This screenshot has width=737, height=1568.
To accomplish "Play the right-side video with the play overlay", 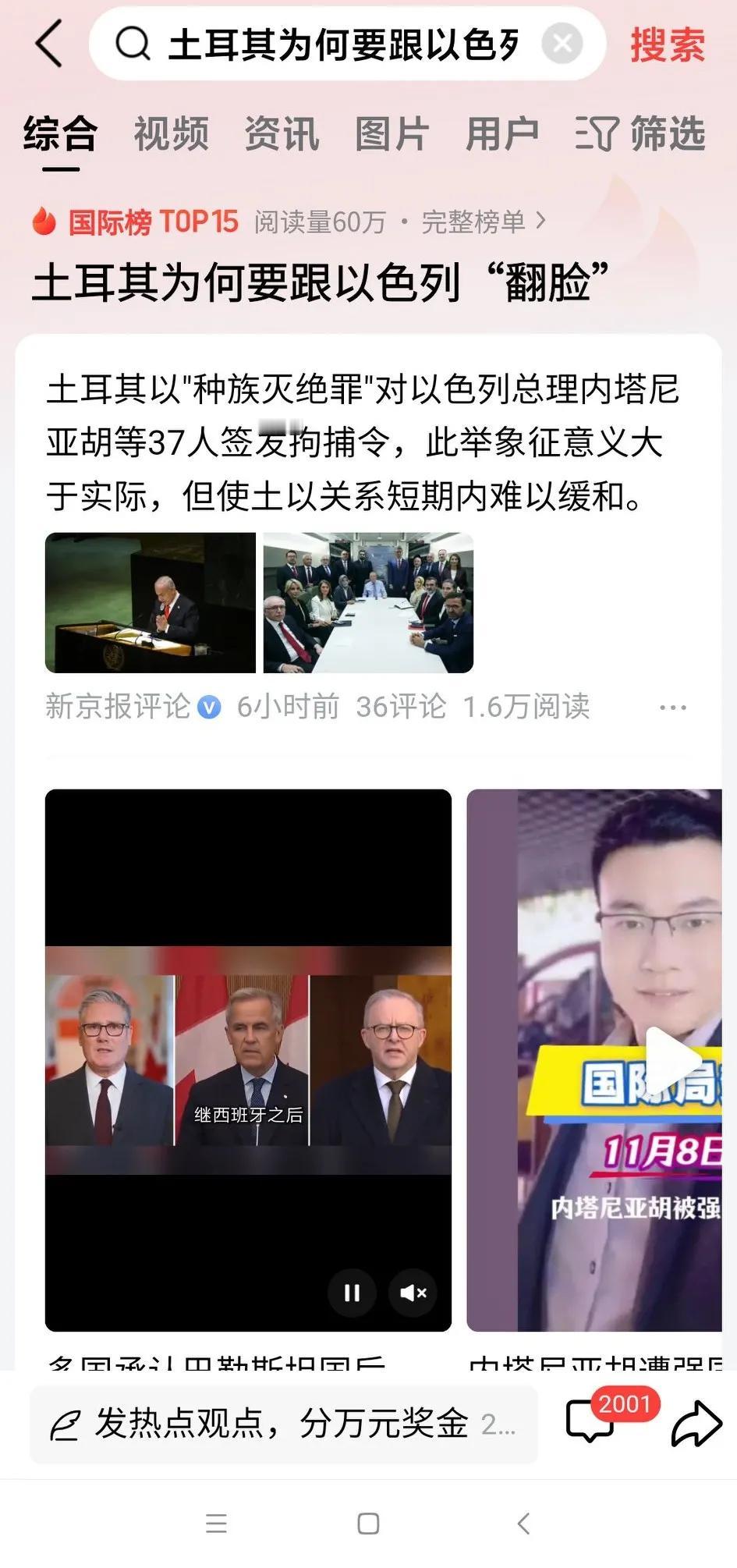I will (678, 1057).
